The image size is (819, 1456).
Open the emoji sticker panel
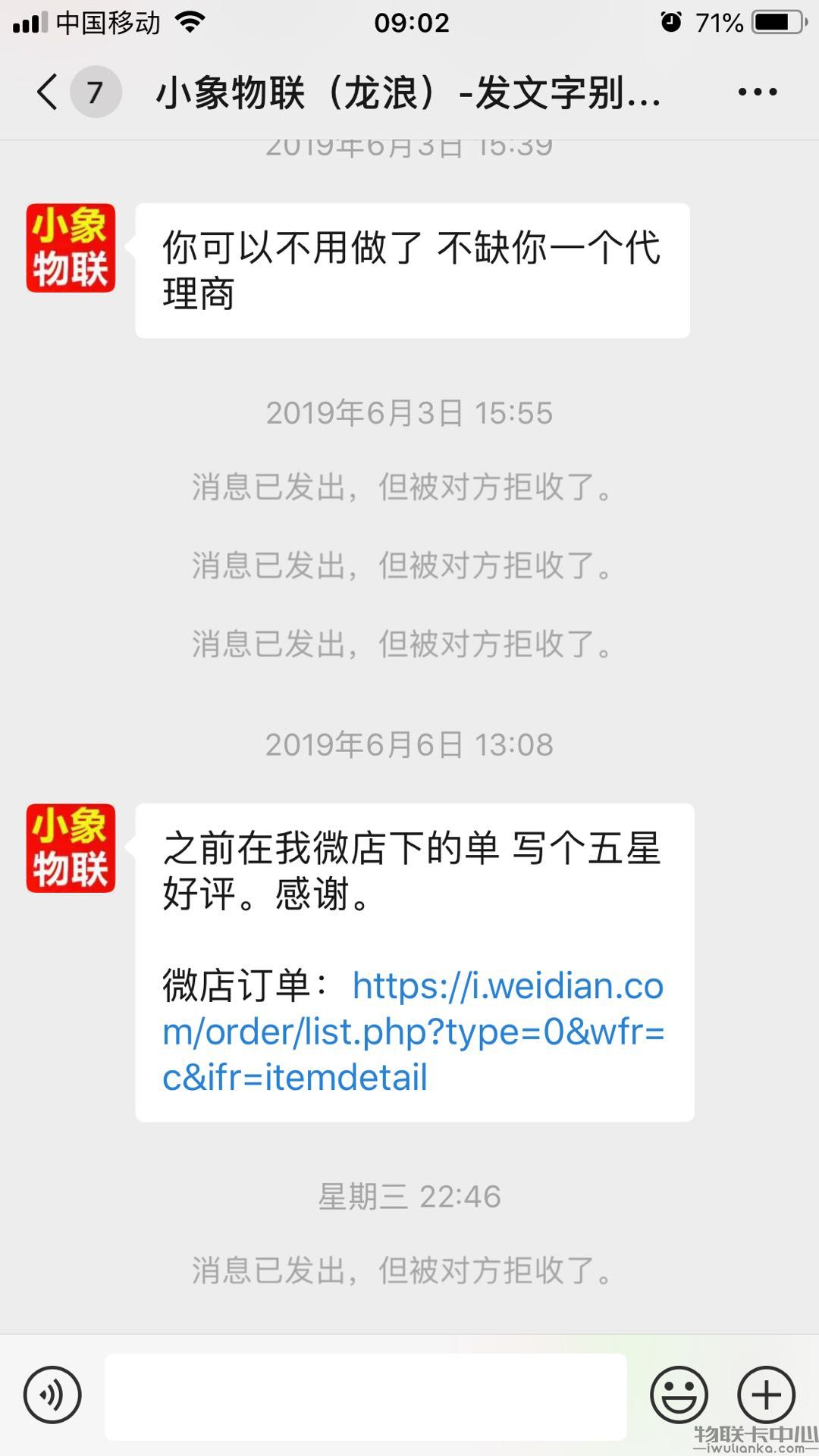[x=679, y=1395]
